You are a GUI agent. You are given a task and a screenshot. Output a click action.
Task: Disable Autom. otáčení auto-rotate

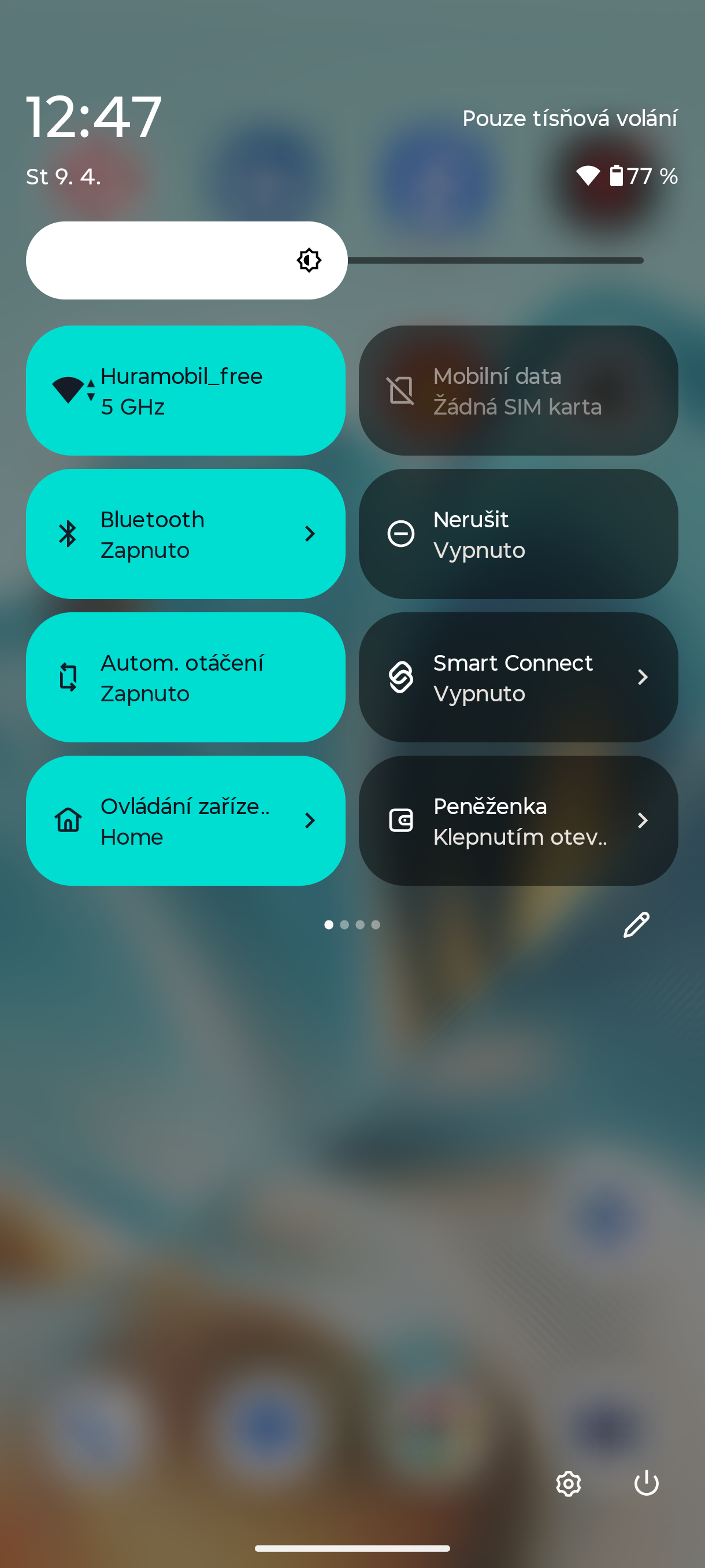pyautogui.click(x=185, y=677)
